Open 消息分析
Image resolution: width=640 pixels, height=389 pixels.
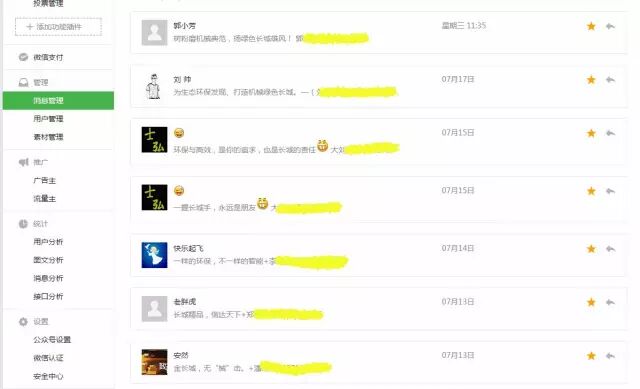pos(48,278)
